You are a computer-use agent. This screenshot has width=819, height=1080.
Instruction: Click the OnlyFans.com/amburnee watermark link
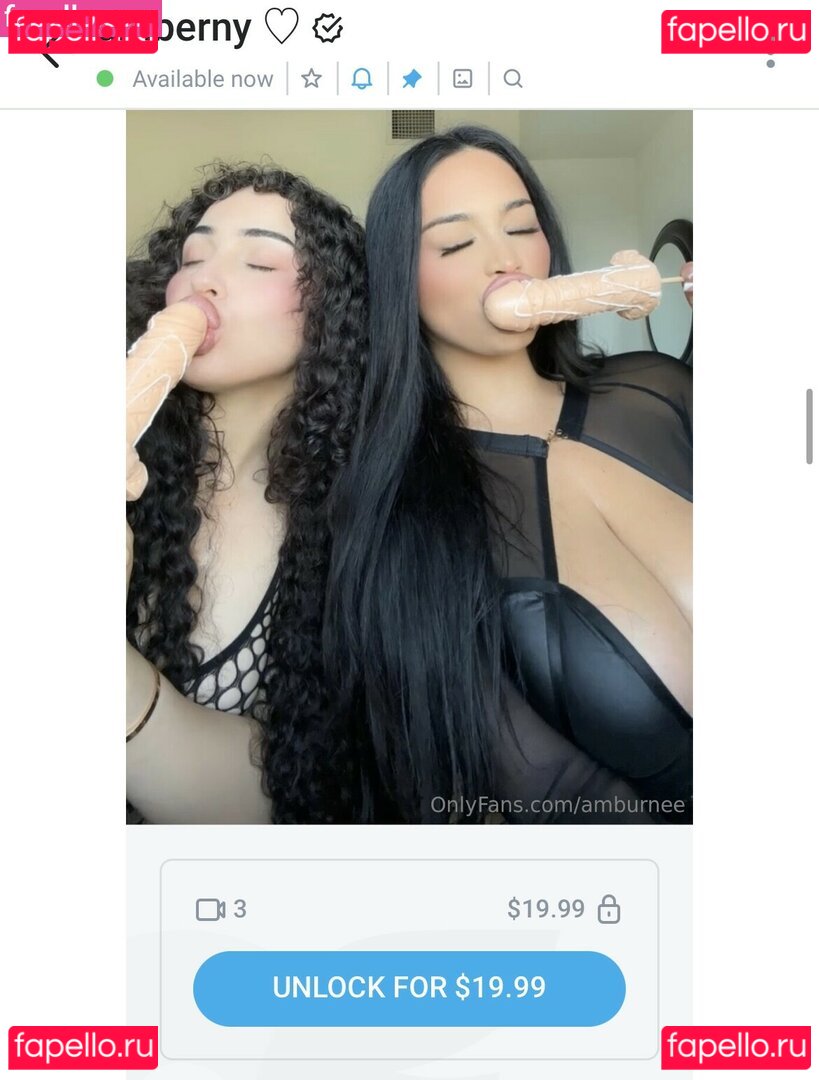(557, 803)
